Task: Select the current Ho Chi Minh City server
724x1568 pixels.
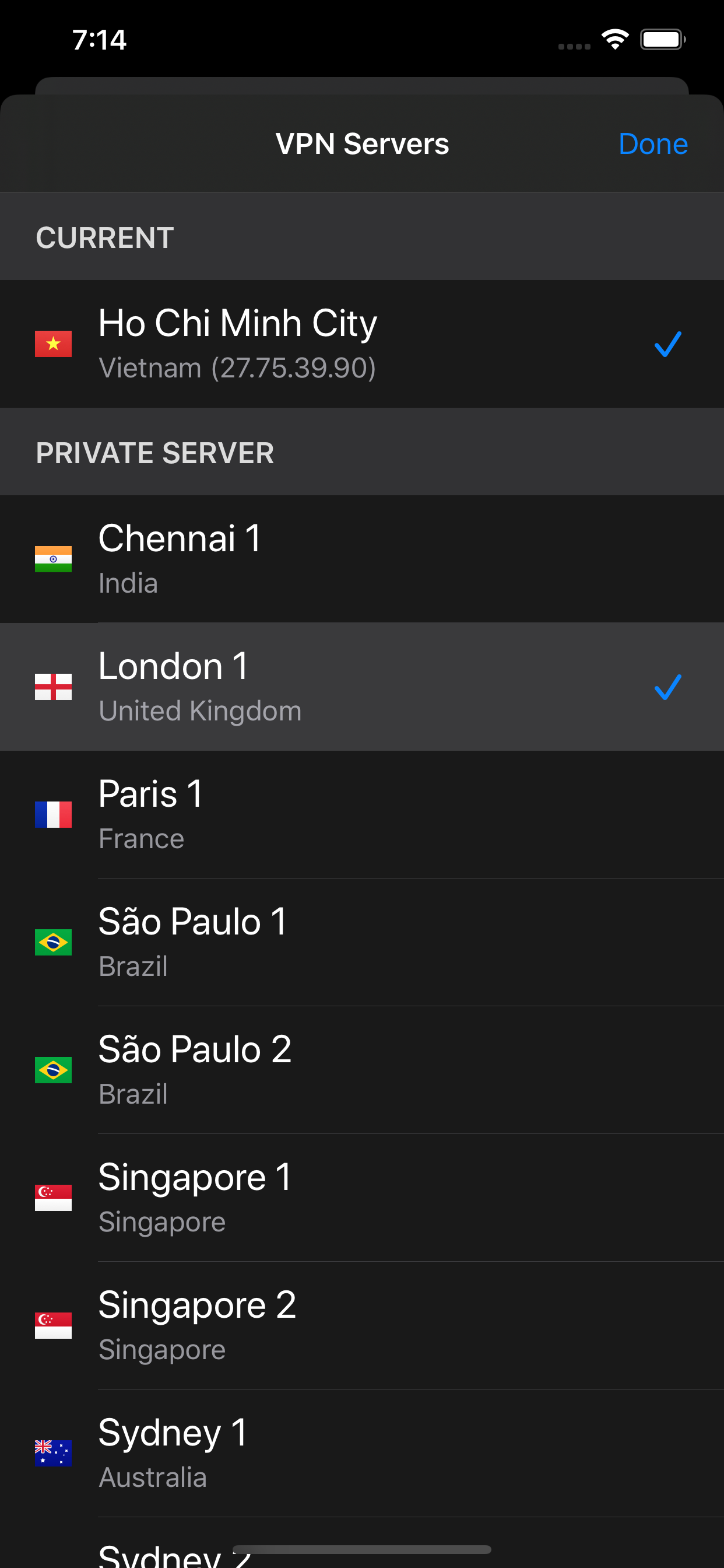Action: 361,344
